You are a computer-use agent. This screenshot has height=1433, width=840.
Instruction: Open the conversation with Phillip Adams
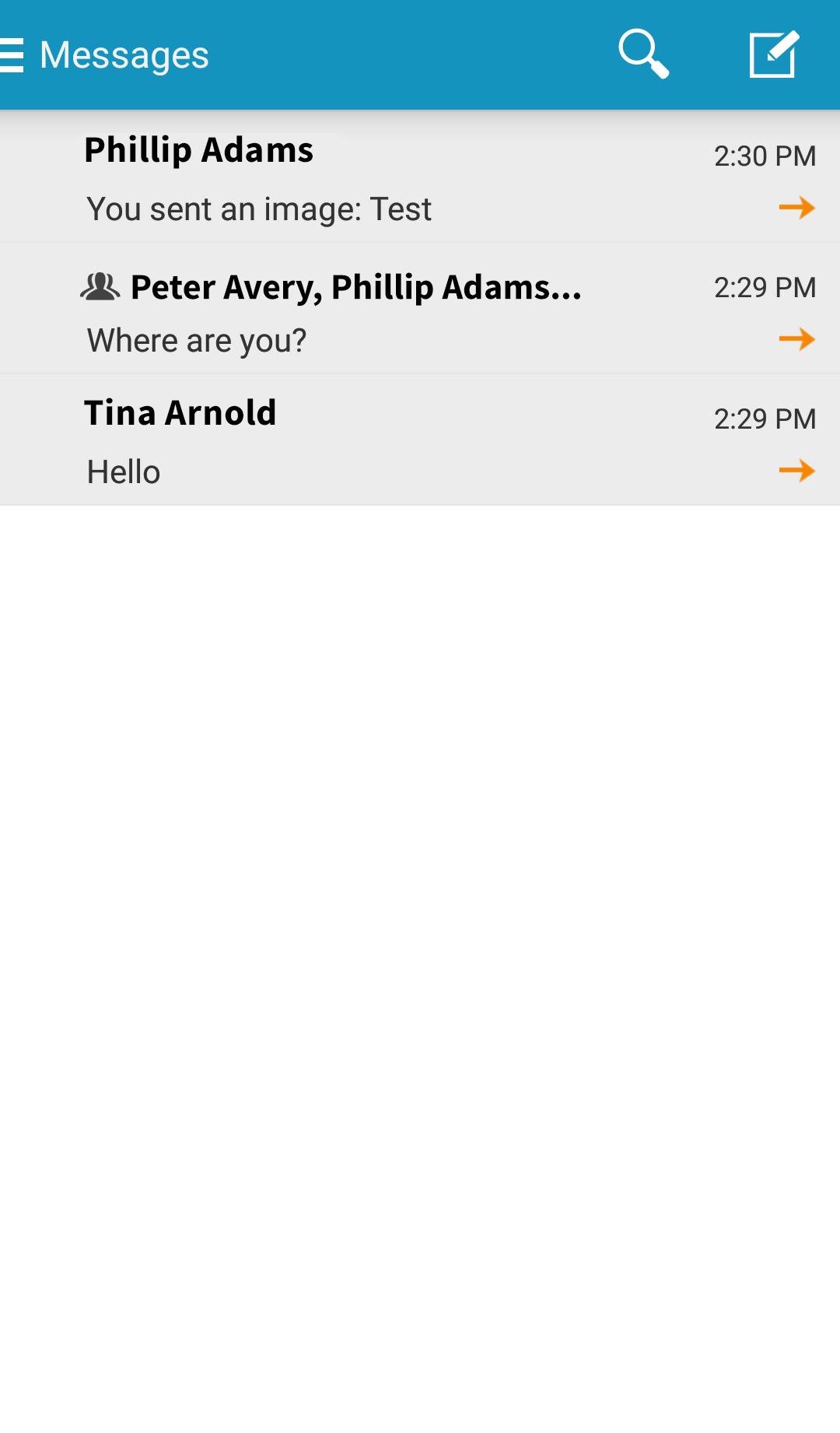click(420, 177)
